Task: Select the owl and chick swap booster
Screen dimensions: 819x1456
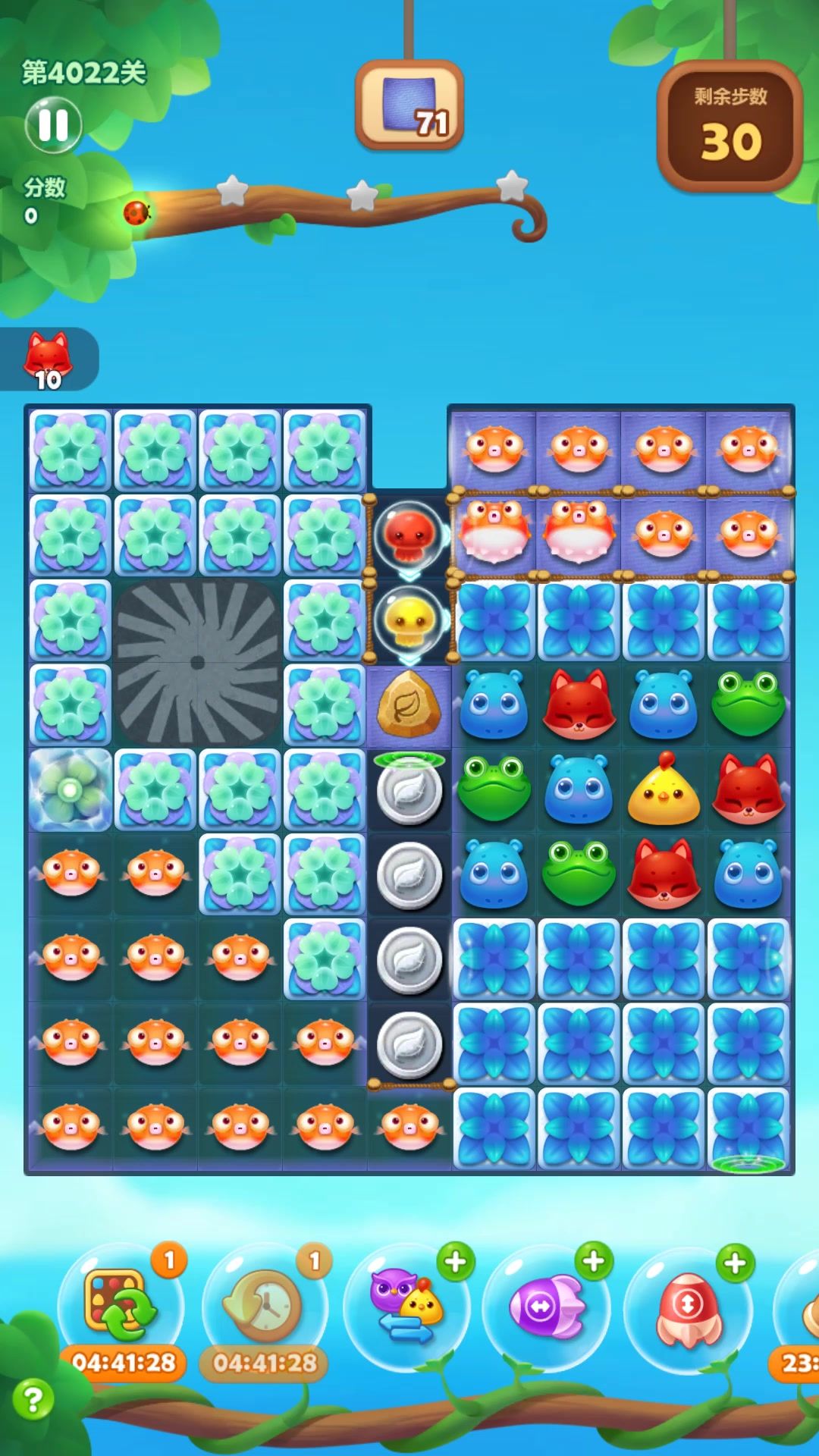Action: (406, 1306)
